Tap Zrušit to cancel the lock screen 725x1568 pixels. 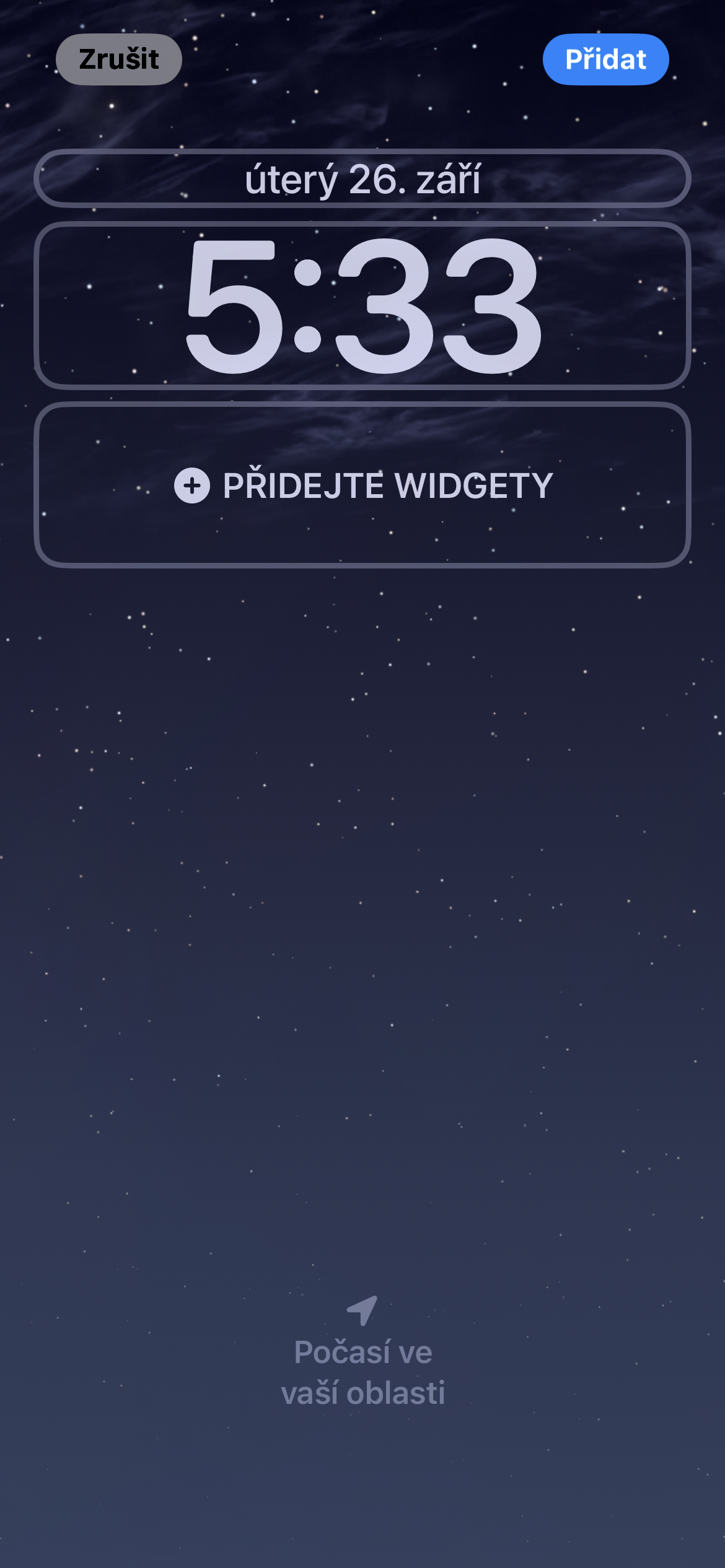coord(119,59)
